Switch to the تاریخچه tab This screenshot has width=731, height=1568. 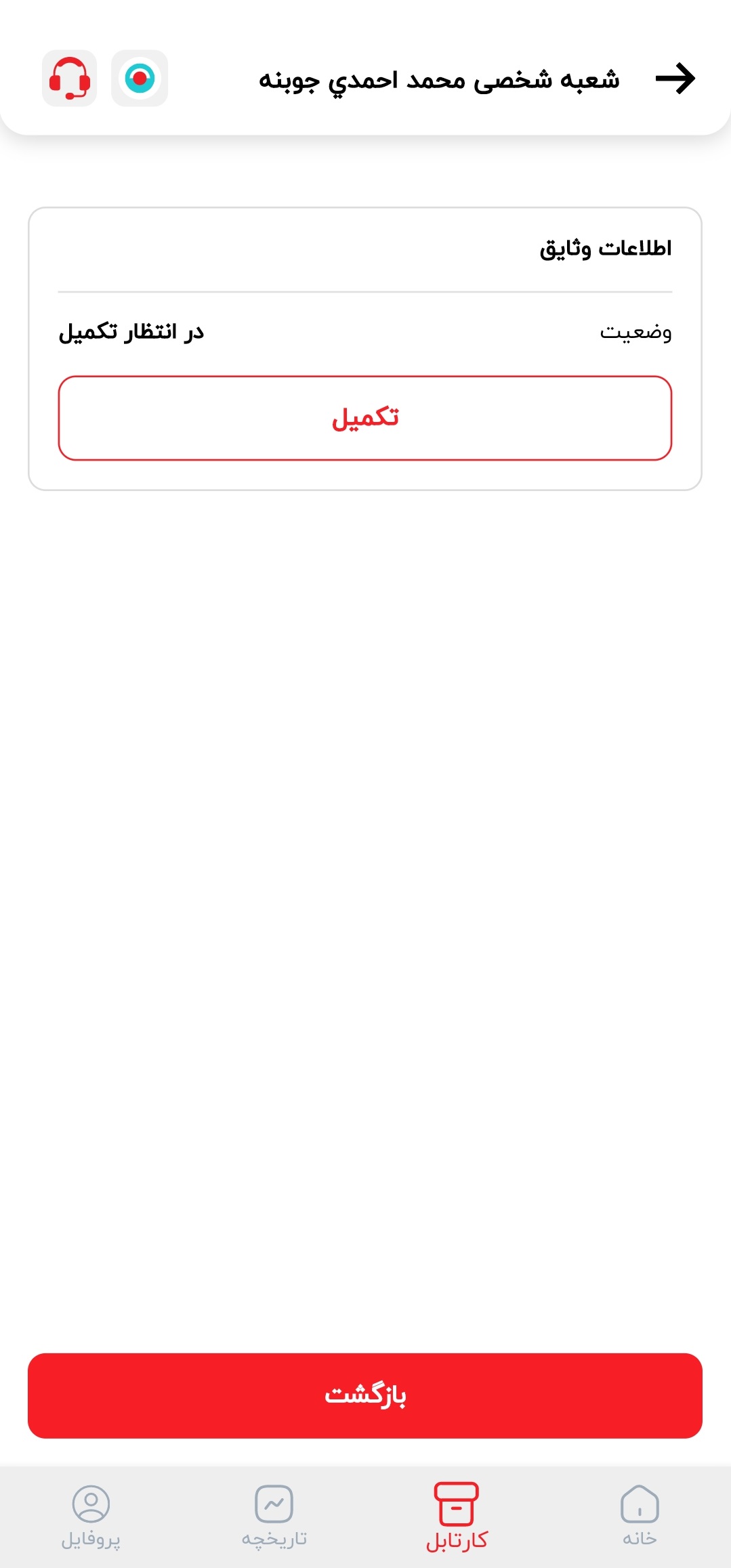274,1516
